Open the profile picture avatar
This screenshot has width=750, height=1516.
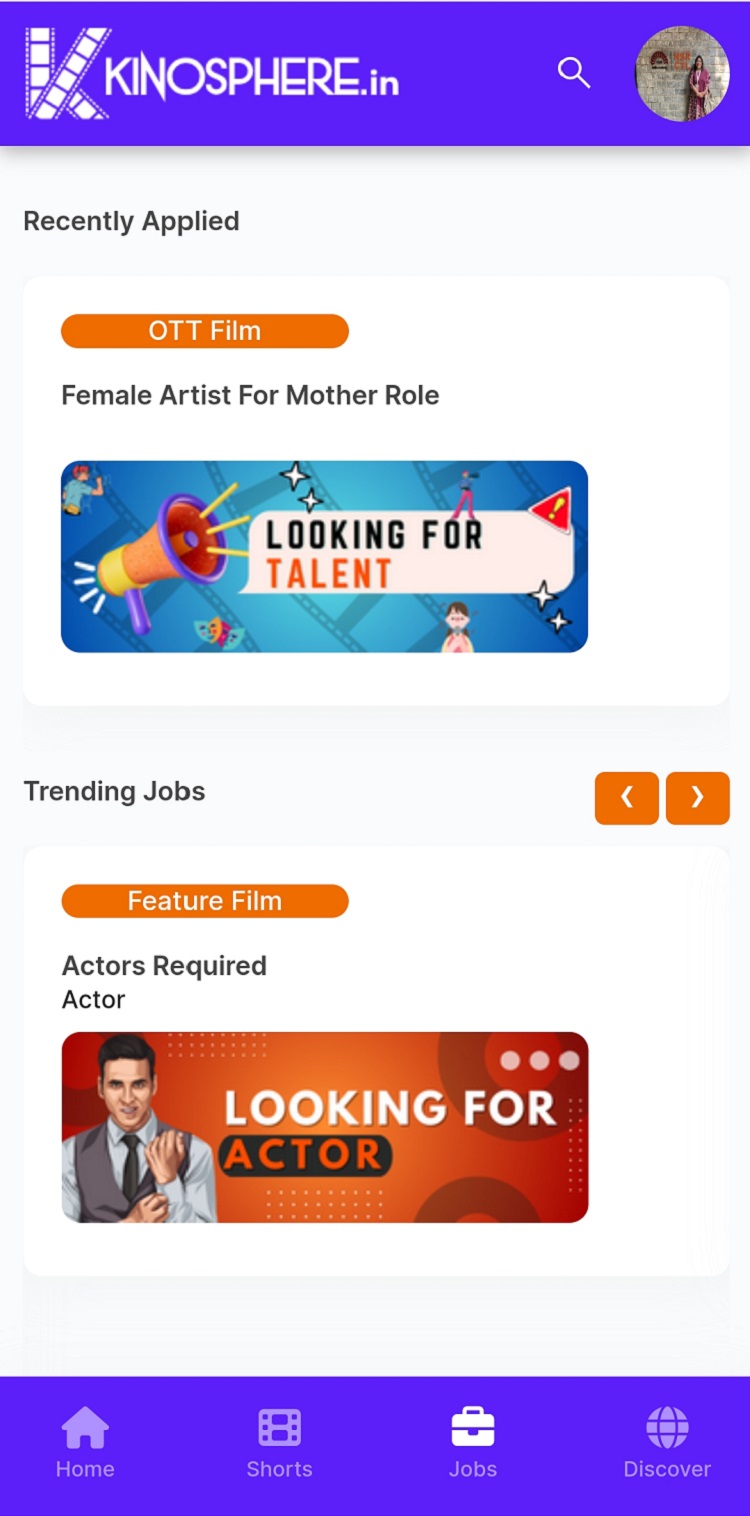[x=682, y=74]
